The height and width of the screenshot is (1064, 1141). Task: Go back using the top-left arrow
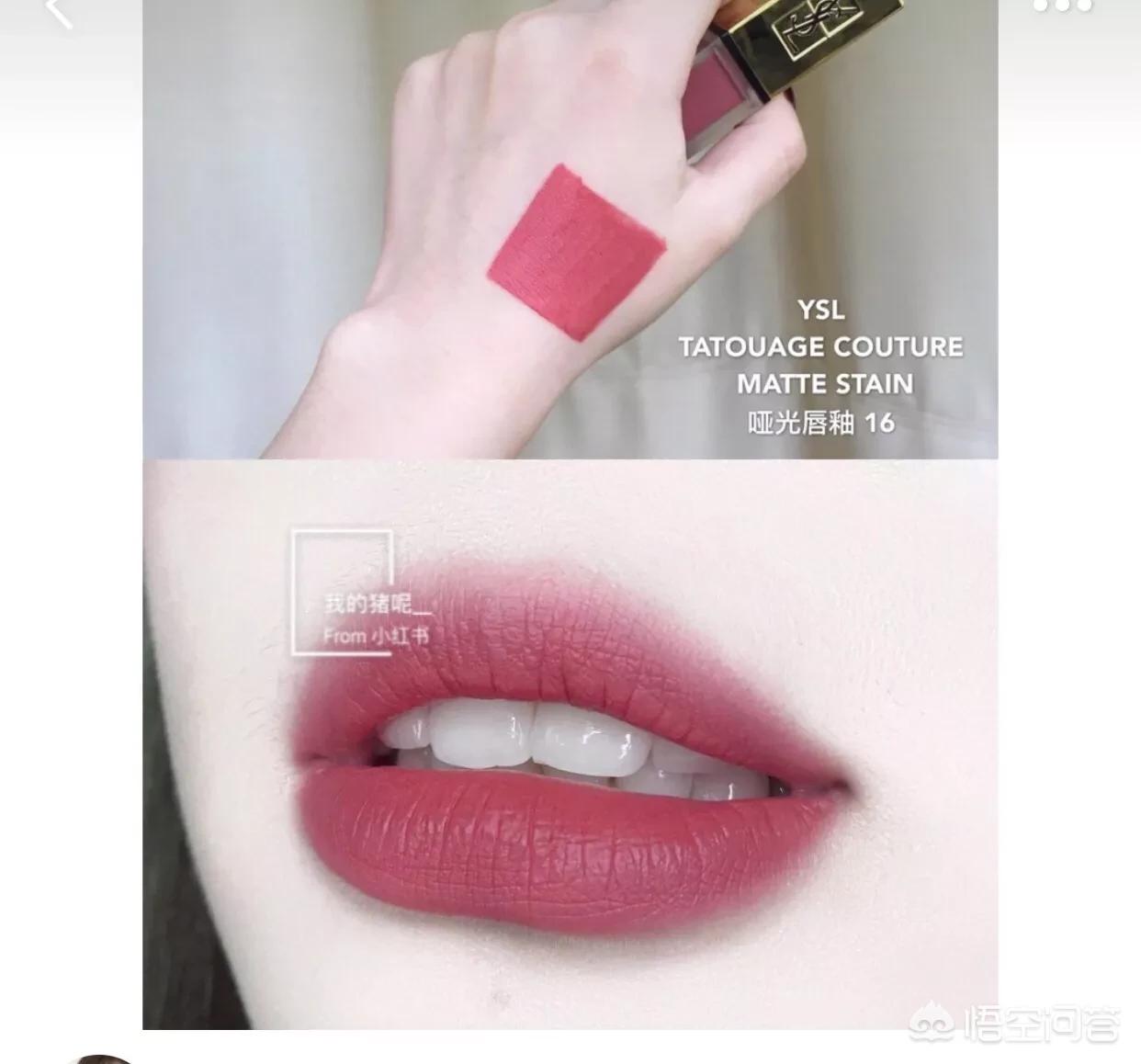click(58, 12)
